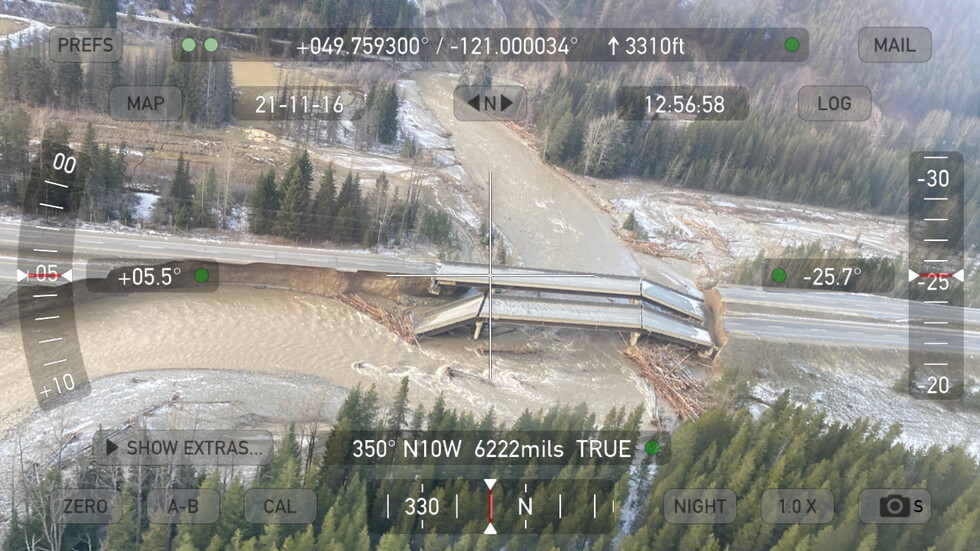980x551 pixels.
Task: Tap the MAIL button
Action: tap(894, 45)
